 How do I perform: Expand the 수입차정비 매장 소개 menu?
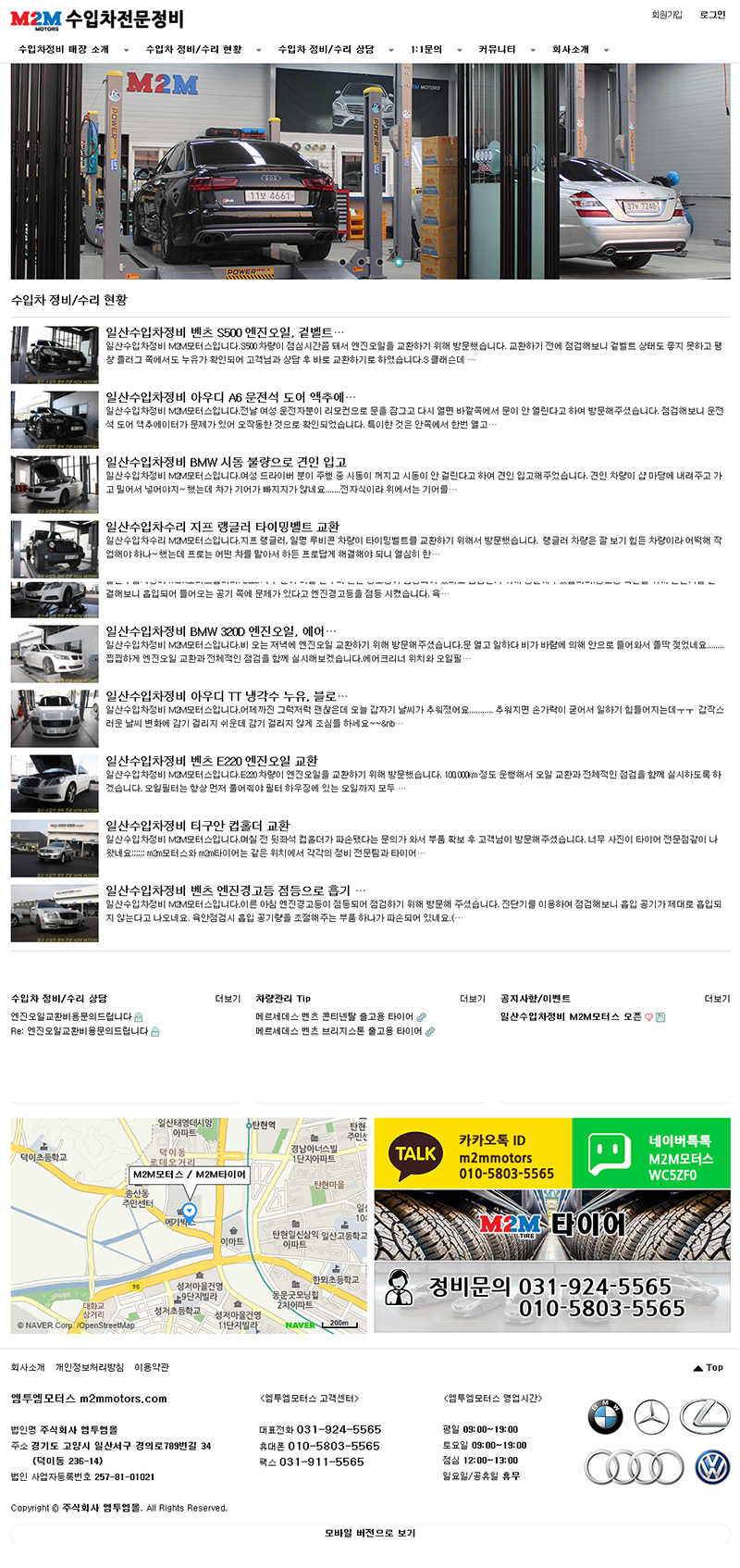coord(64,49)
